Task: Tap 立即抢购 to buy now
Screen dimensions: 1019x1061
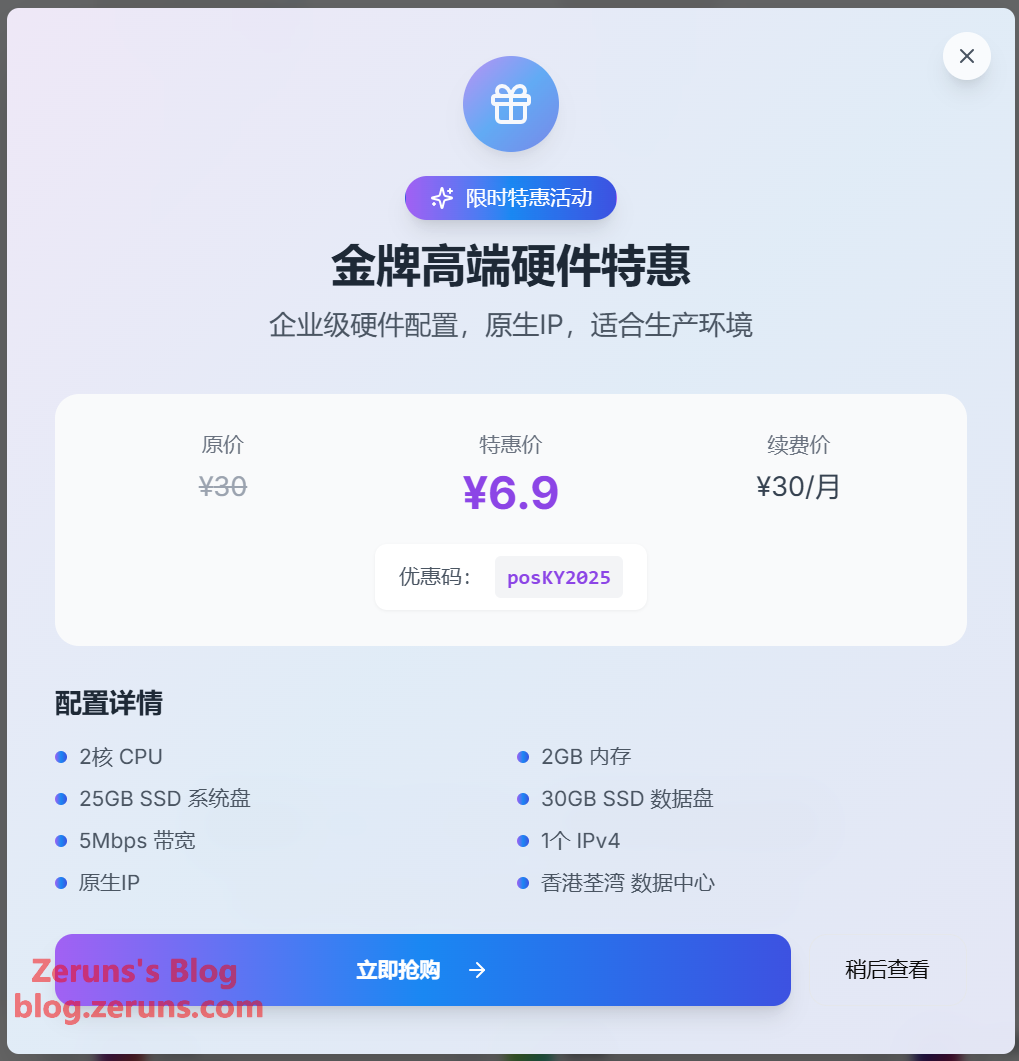Action: (x=422, y=970)
